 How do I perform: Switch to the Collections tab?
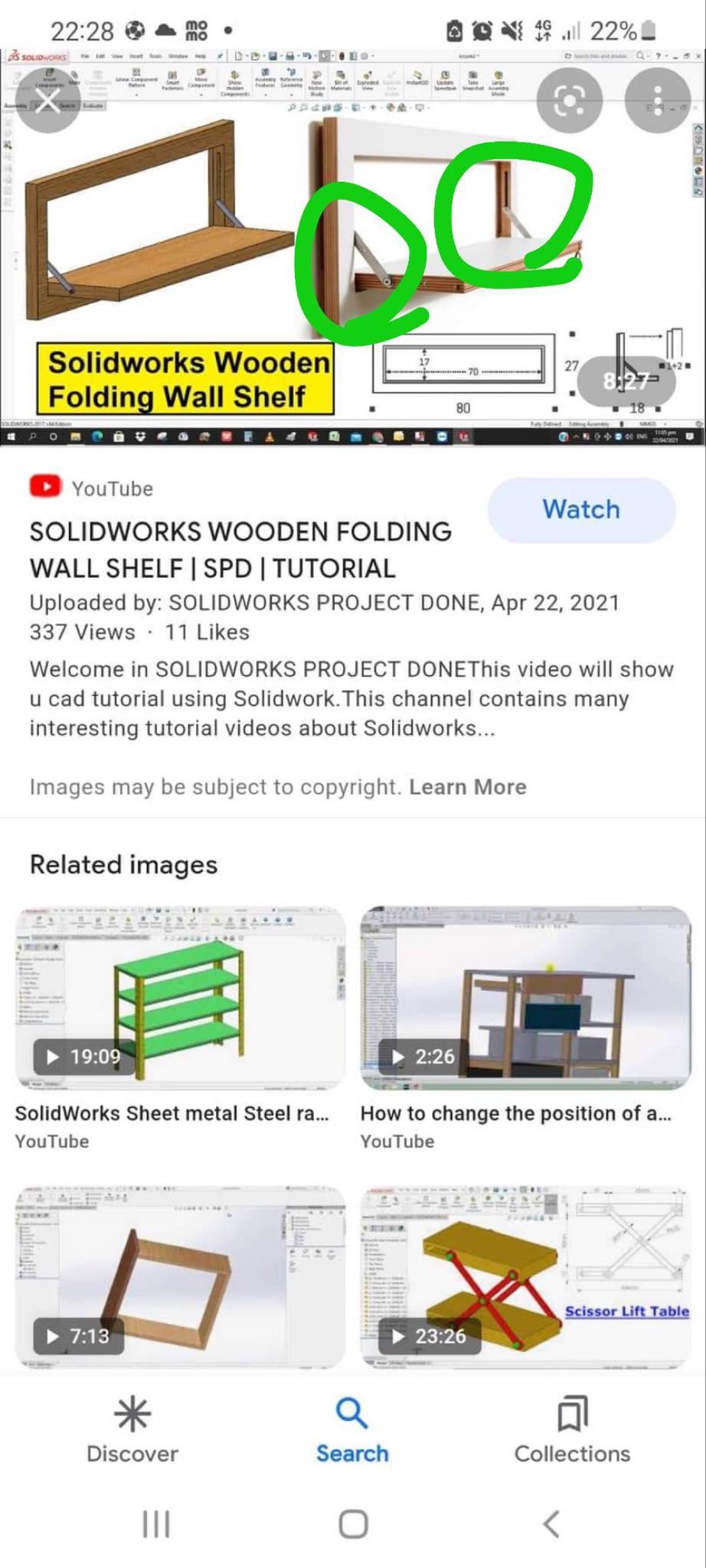(572, 1430)
